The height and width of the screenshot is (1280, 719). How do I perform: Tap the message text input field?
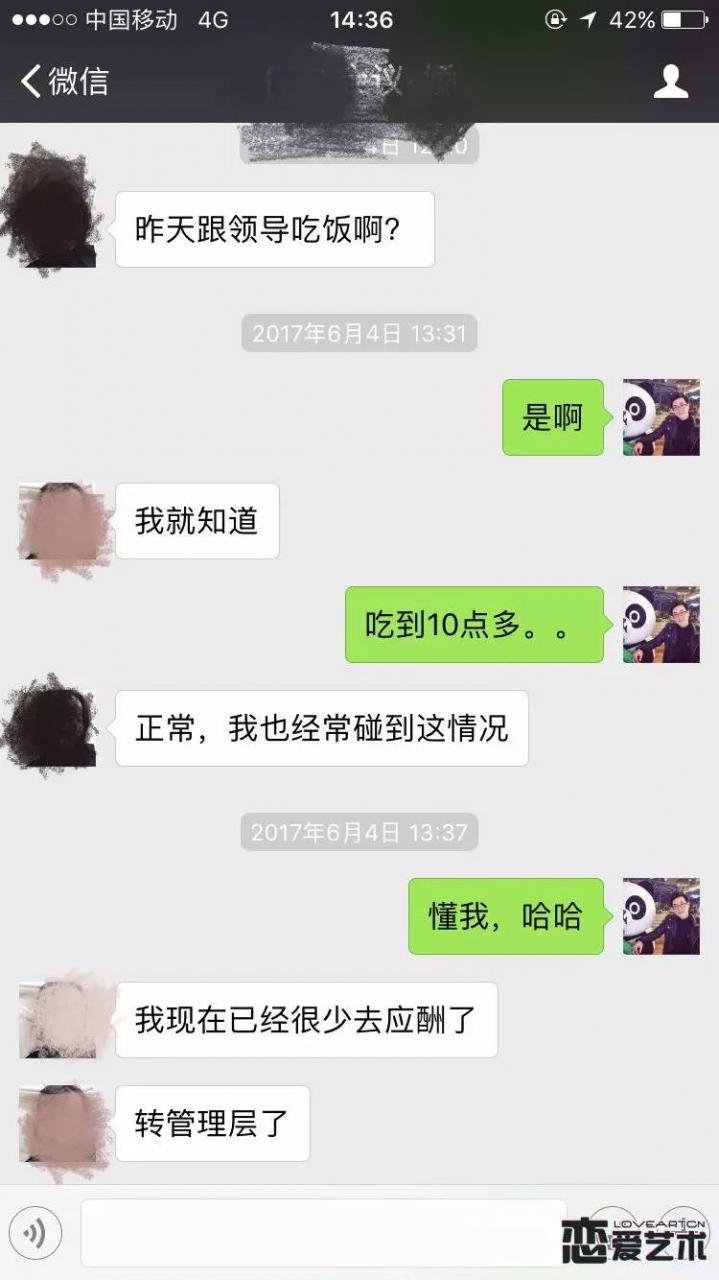click(x=322, y=1234)
